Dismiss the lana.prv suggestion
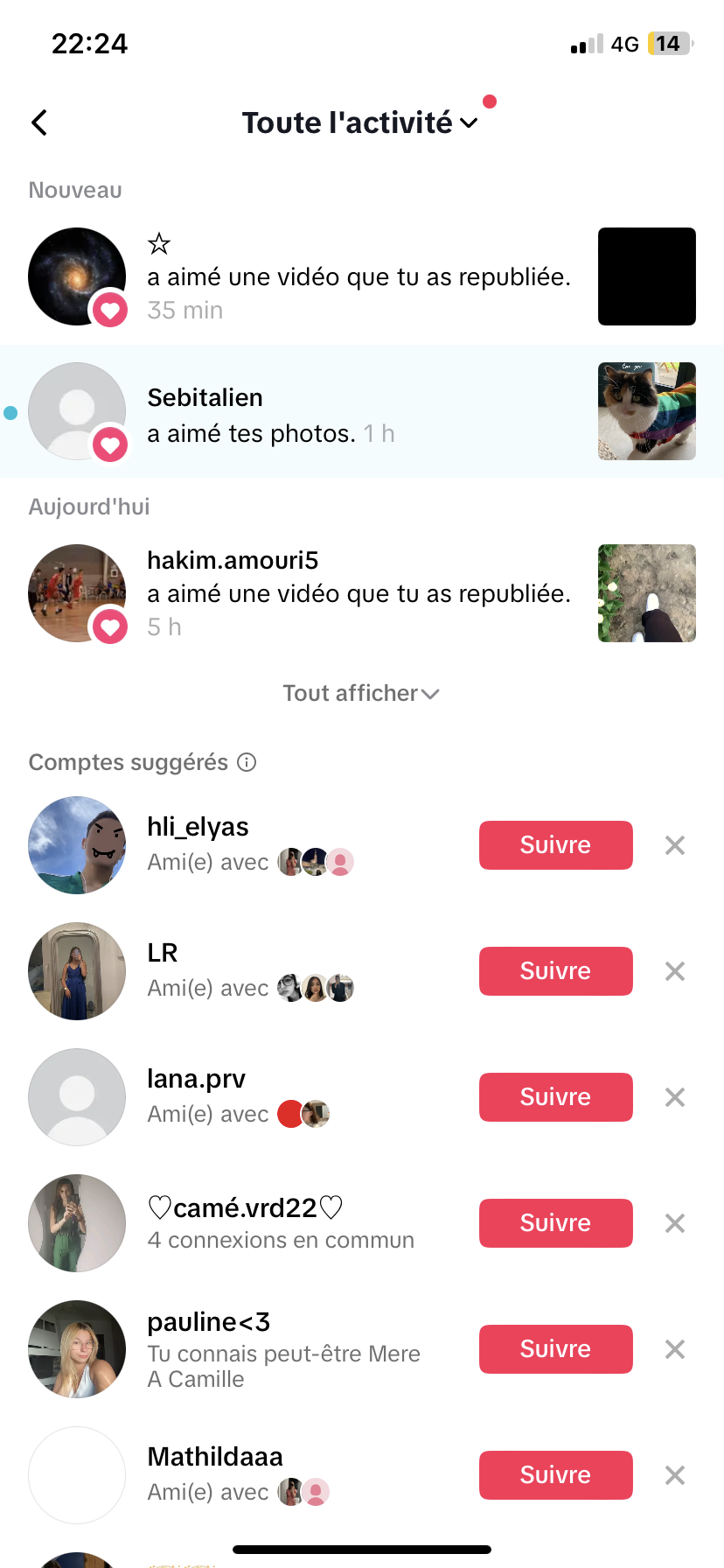Image resolution: width=724 pixels, height=1568 pixels. pos(674,1097)
